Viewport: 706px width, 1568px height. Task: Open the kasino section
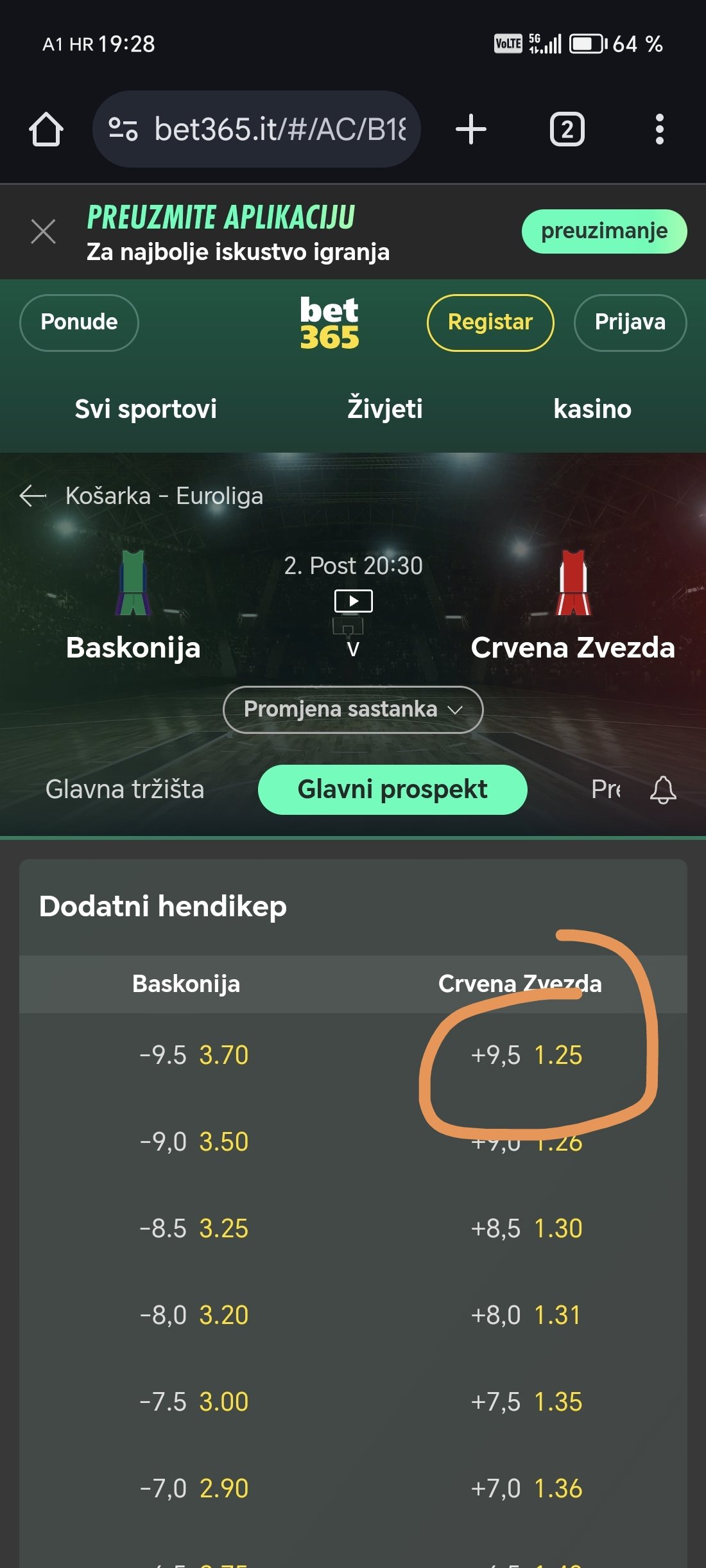tap(592, 409)
